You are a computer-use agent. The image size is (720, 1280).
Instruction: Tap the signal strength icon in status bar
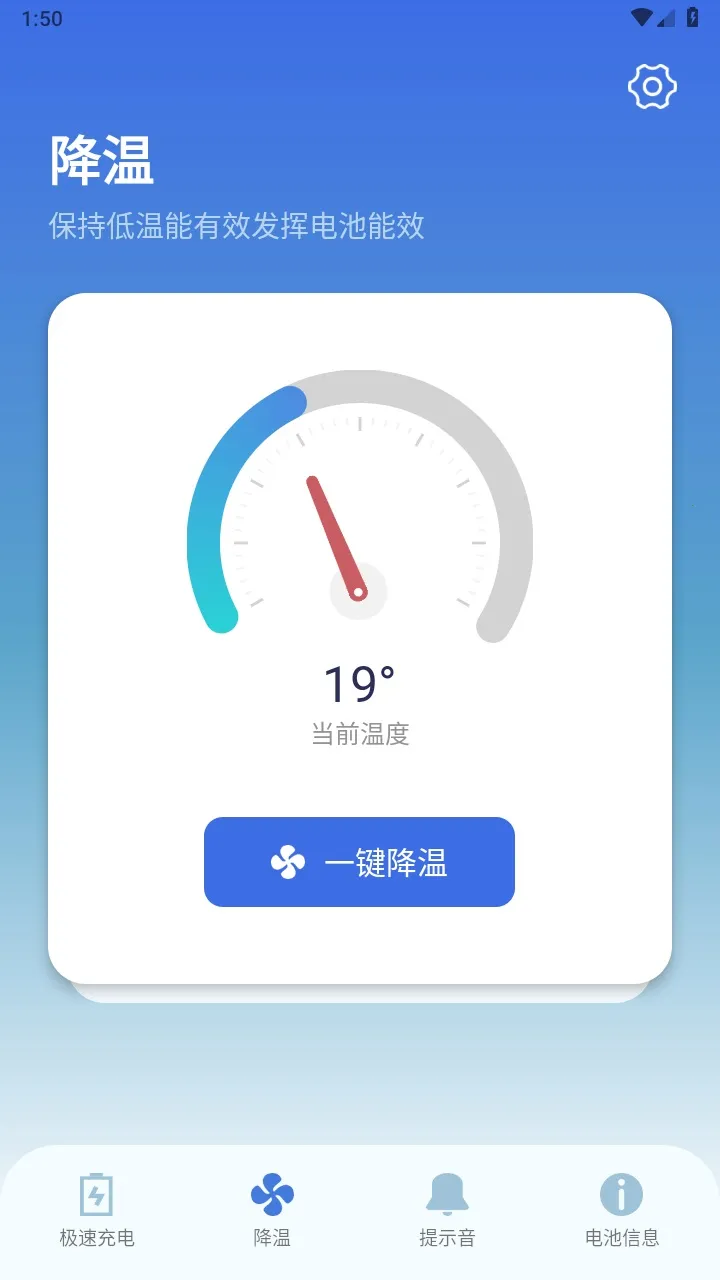[x=668, y=16]
